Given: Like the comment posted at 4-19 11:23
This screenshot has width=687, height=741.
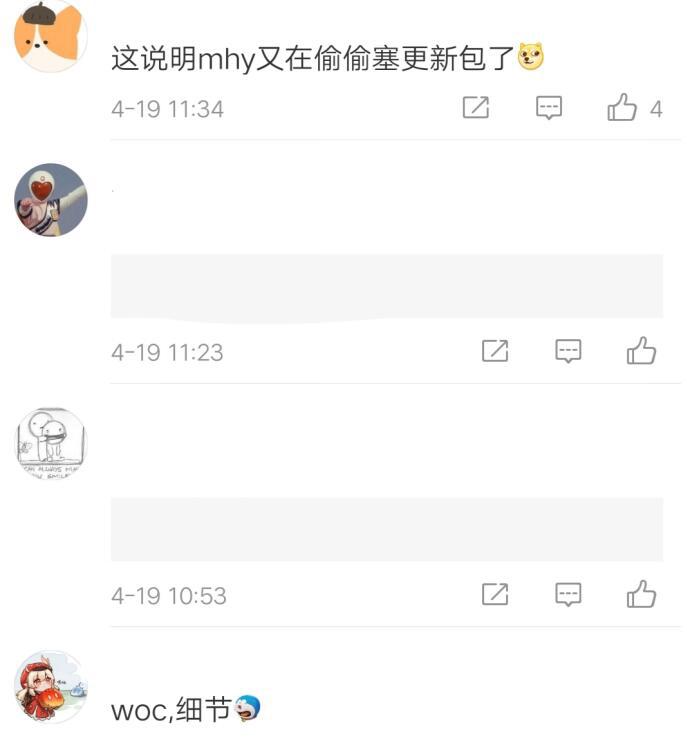Looking at the screenshot, I should tap(641, 351).
